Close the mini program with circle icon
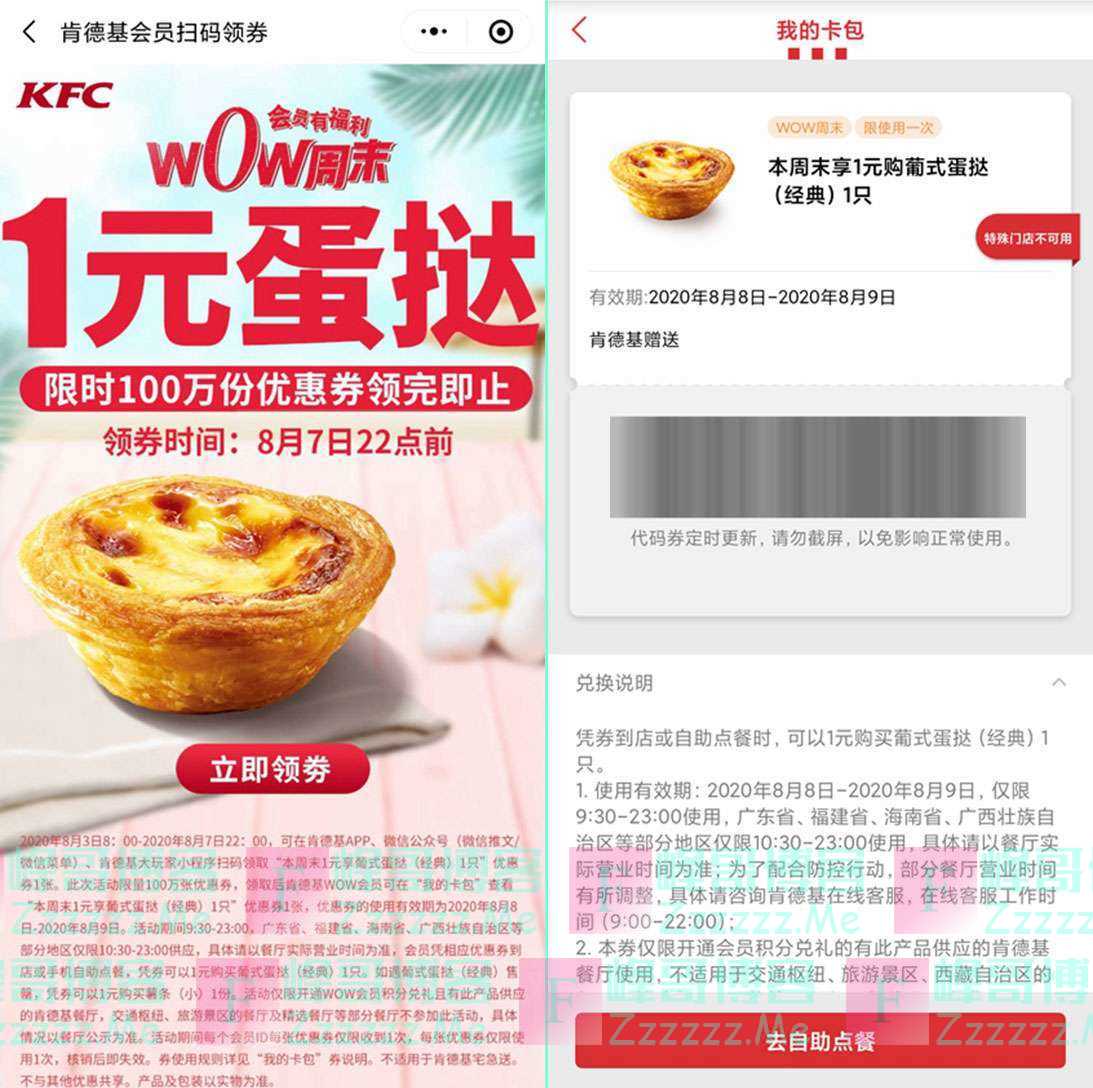Image resolution: width=1093 pixels, height=1088 pixels. tap(501, 32)
